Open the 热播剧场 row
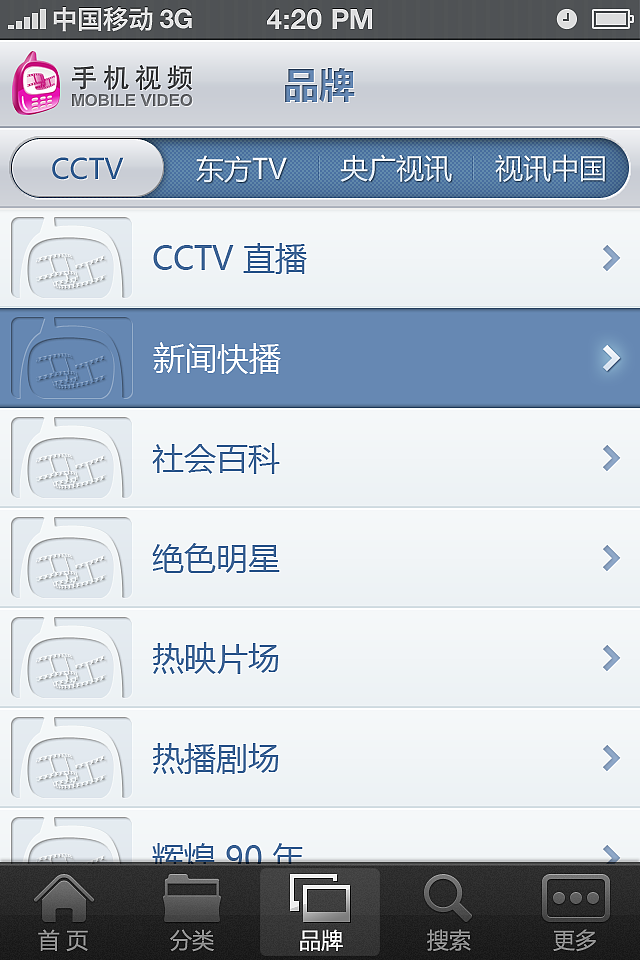The image size is (640, 960). (x=320, y=758)
